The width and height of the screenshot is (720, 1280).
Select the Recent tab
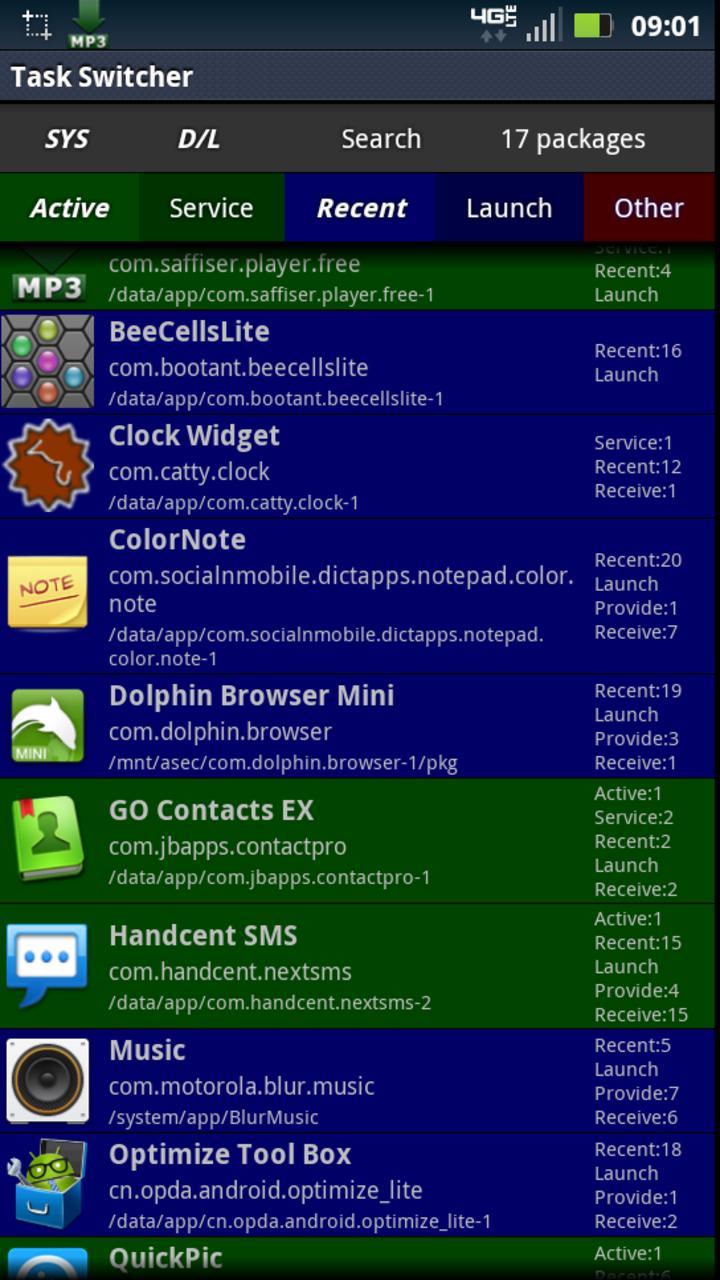[361, 208]
